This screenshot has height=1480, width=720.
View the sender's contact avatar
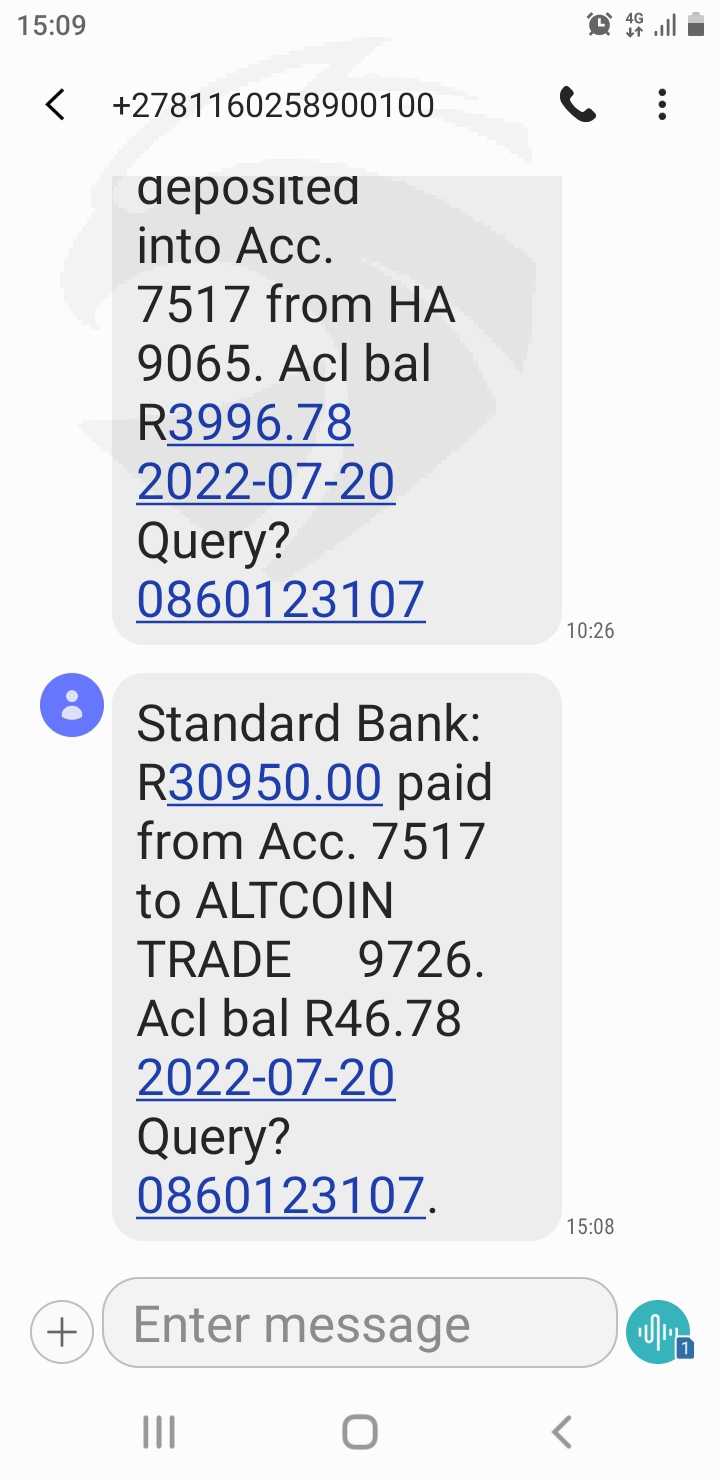click(x=72, y=705)
